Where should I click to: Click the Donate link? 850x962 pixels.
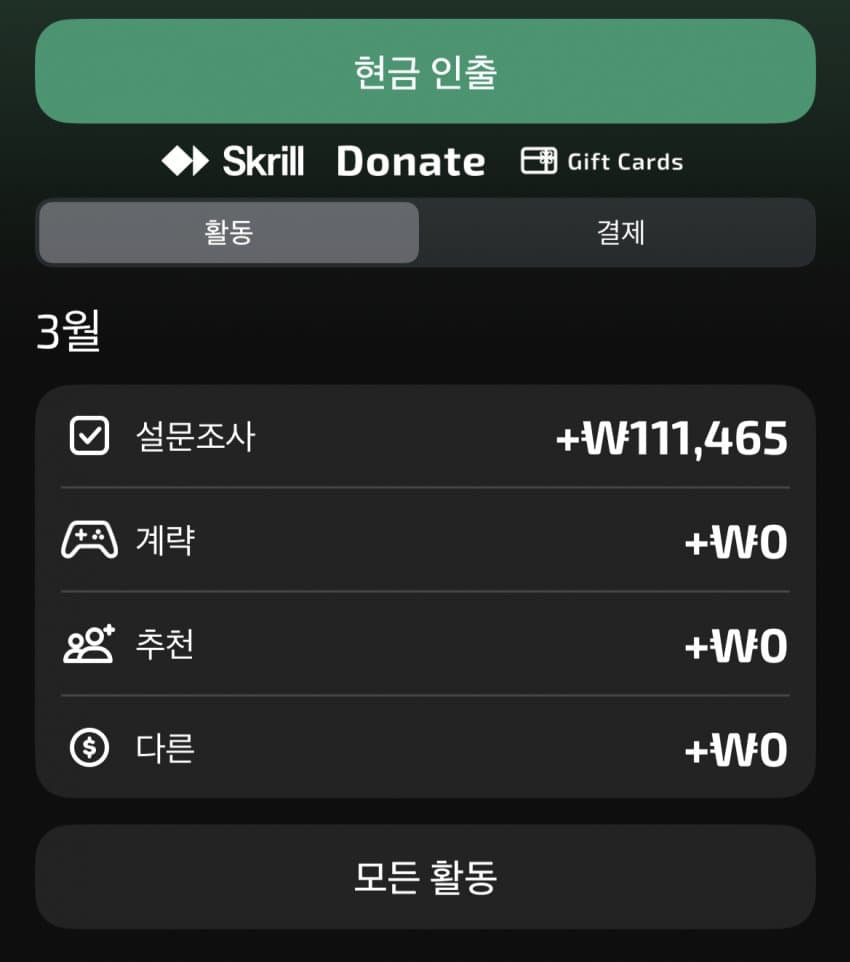pos(411,161)
